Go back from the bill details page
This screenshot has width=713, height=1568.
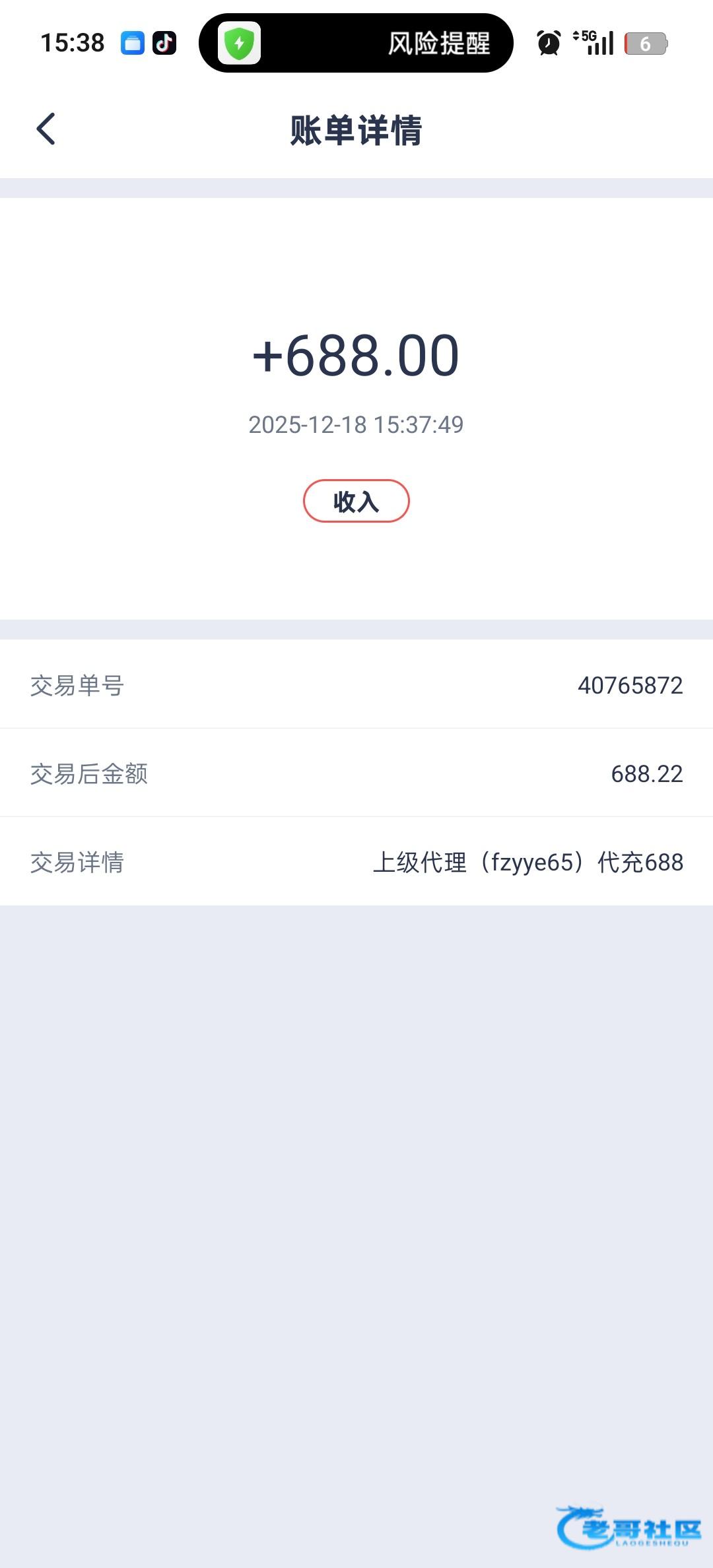[46, 129]
